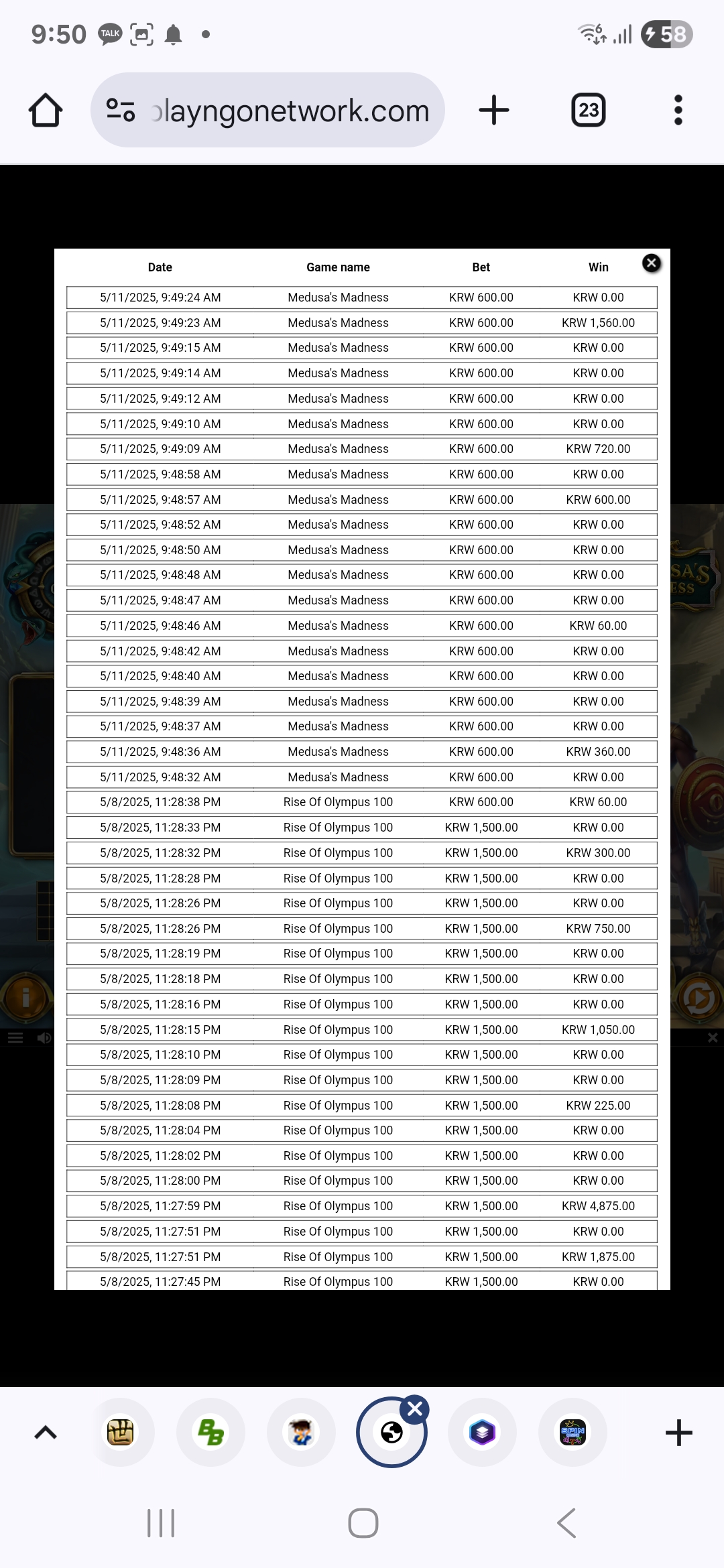Open the tab switcher showing 23 tabs
Screen dimensions: 724x1568
click(x=589, y=110)
